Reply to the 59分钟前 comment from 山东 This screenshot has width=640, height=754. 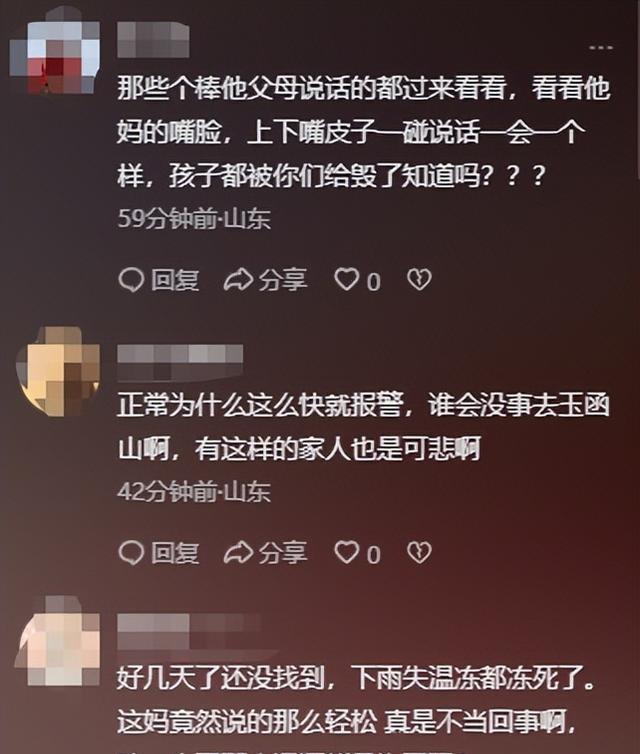click(159, 280)
